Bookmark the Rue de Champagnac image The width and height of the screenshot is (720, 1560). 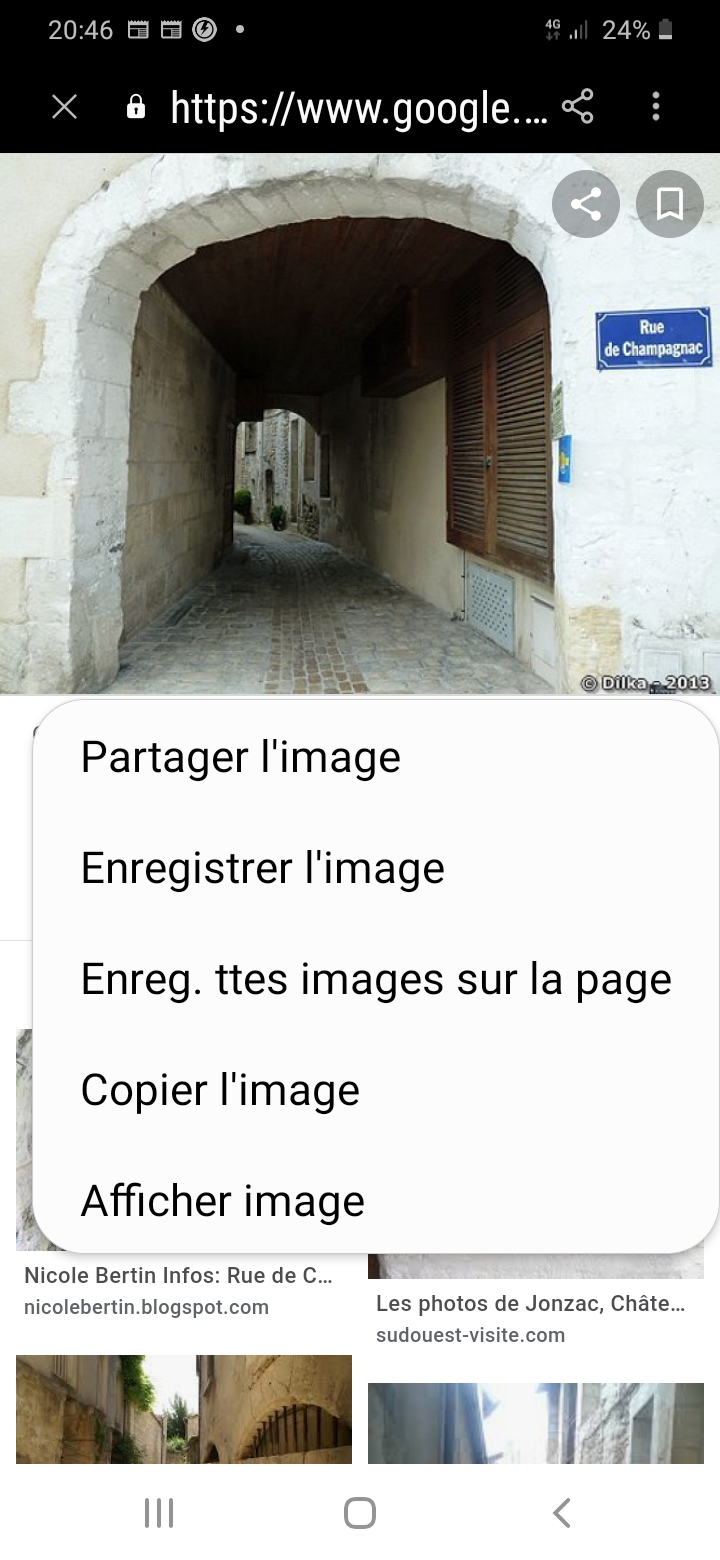tap(670, 204)
